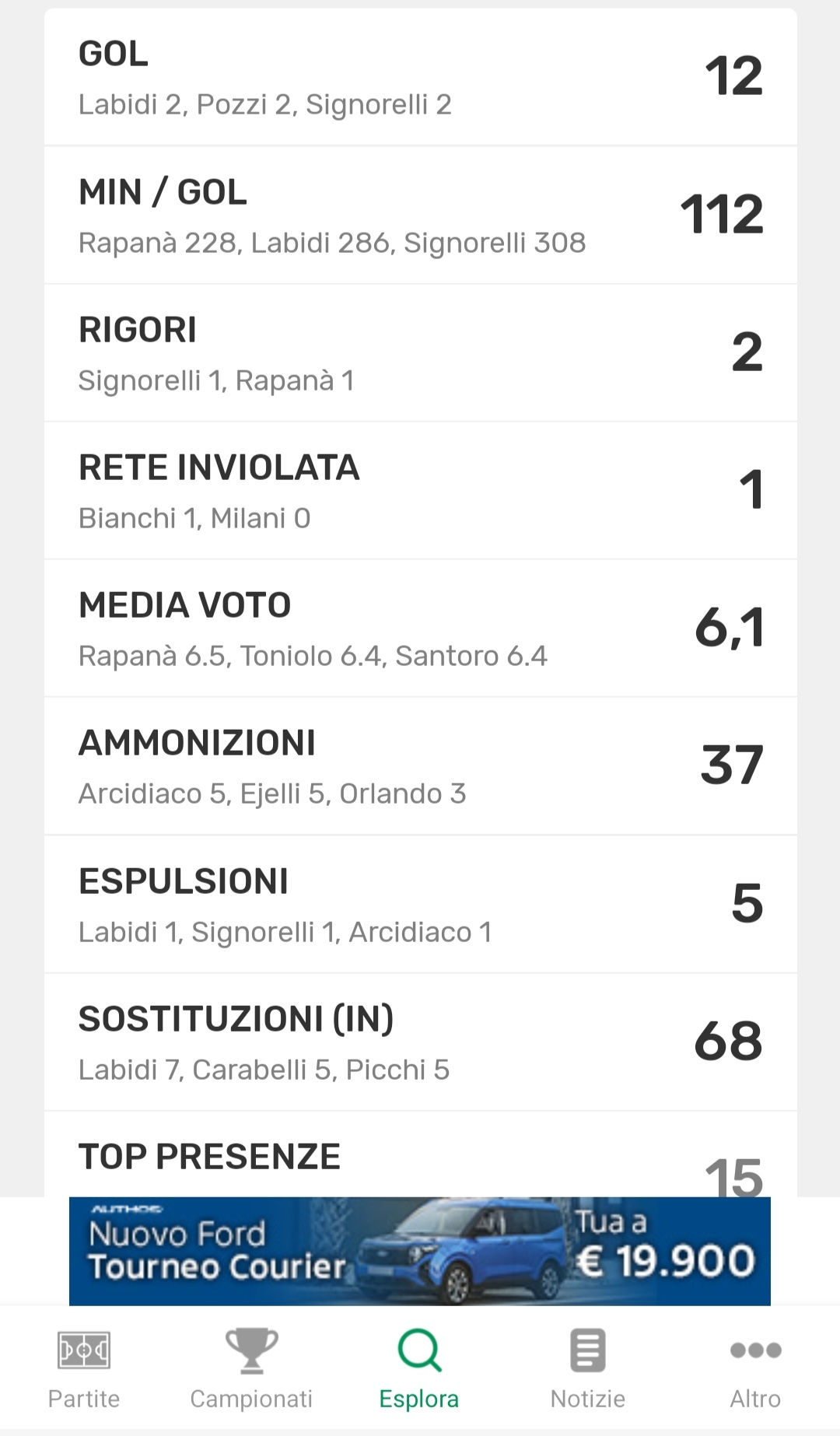Switch to the Partite tab
This screenshot has width=840, height=1436.
[x=84, y=1370]
